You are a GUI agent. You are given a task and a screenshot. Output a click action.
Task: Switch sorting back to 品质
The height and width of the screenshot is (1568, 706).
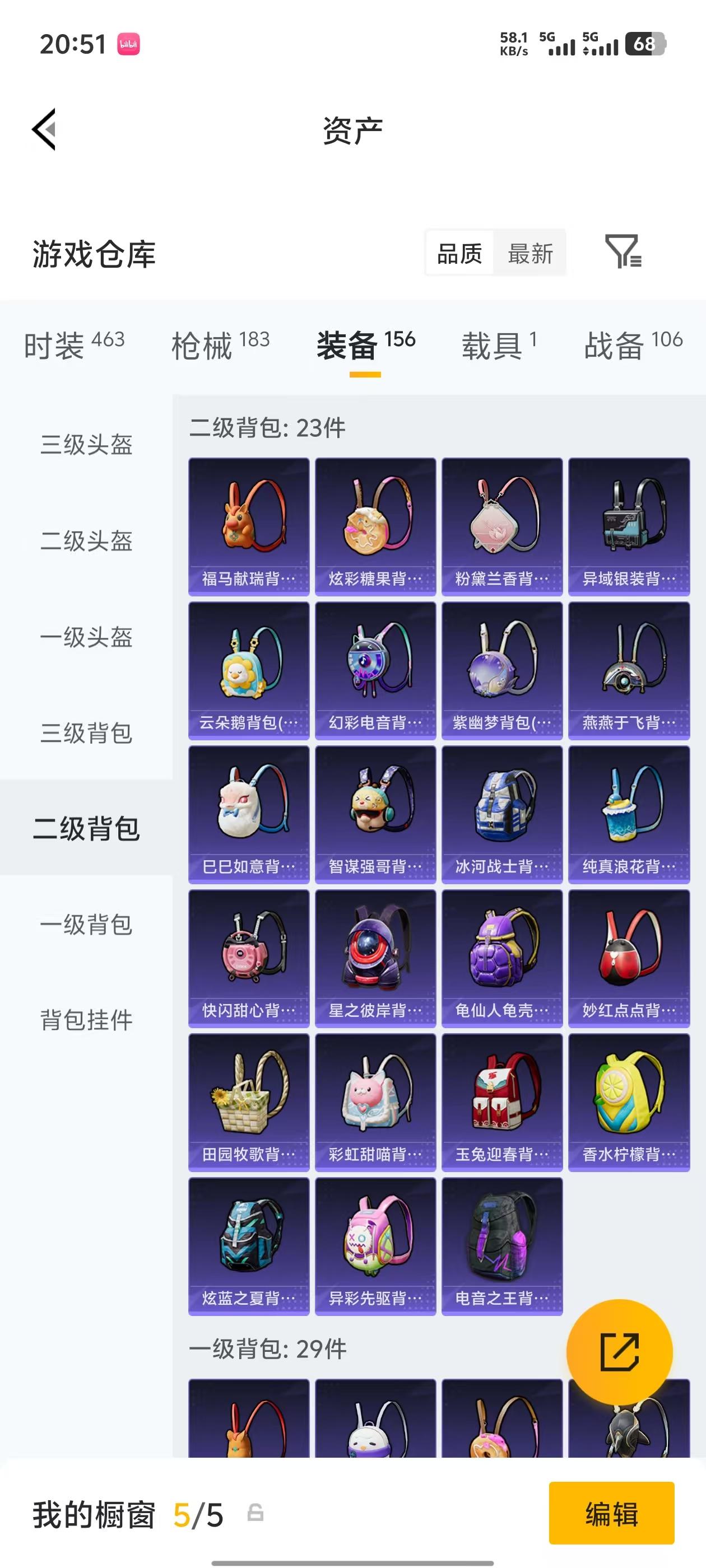[461, 253]
